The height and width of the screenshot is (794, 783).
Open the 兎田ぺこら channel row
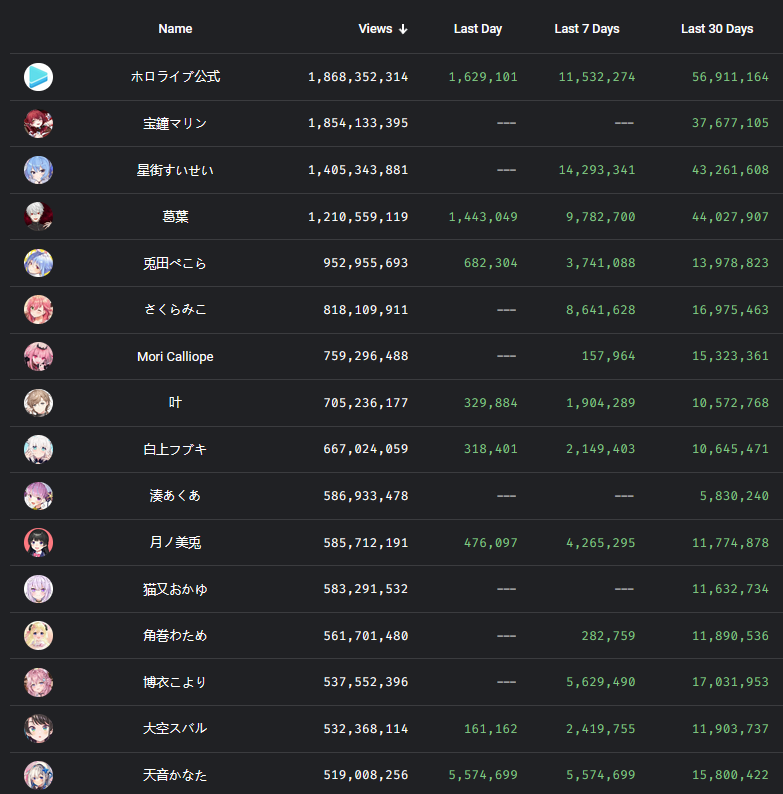175,263
